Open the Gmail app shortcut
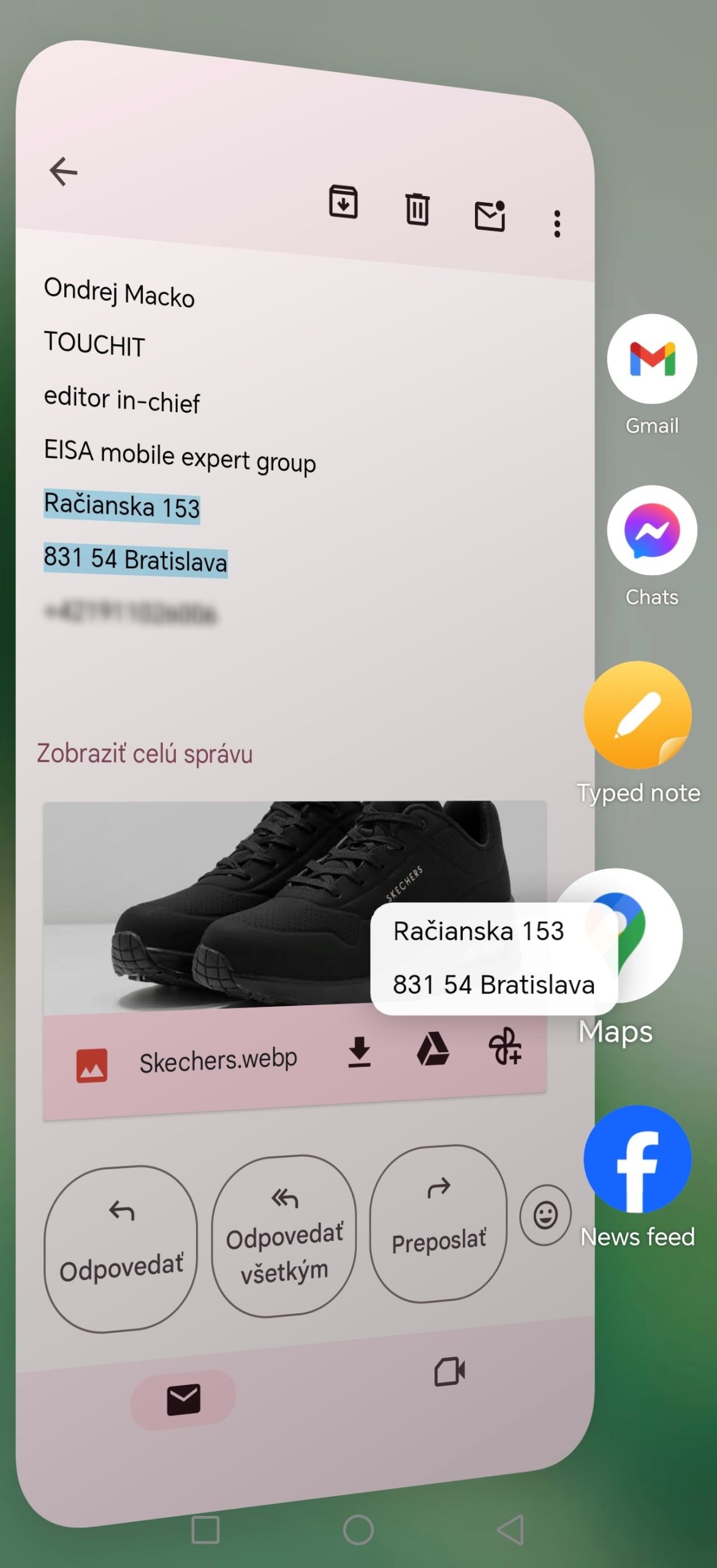This screenshot has width=717, height=1568. click(x=651, y=360)
